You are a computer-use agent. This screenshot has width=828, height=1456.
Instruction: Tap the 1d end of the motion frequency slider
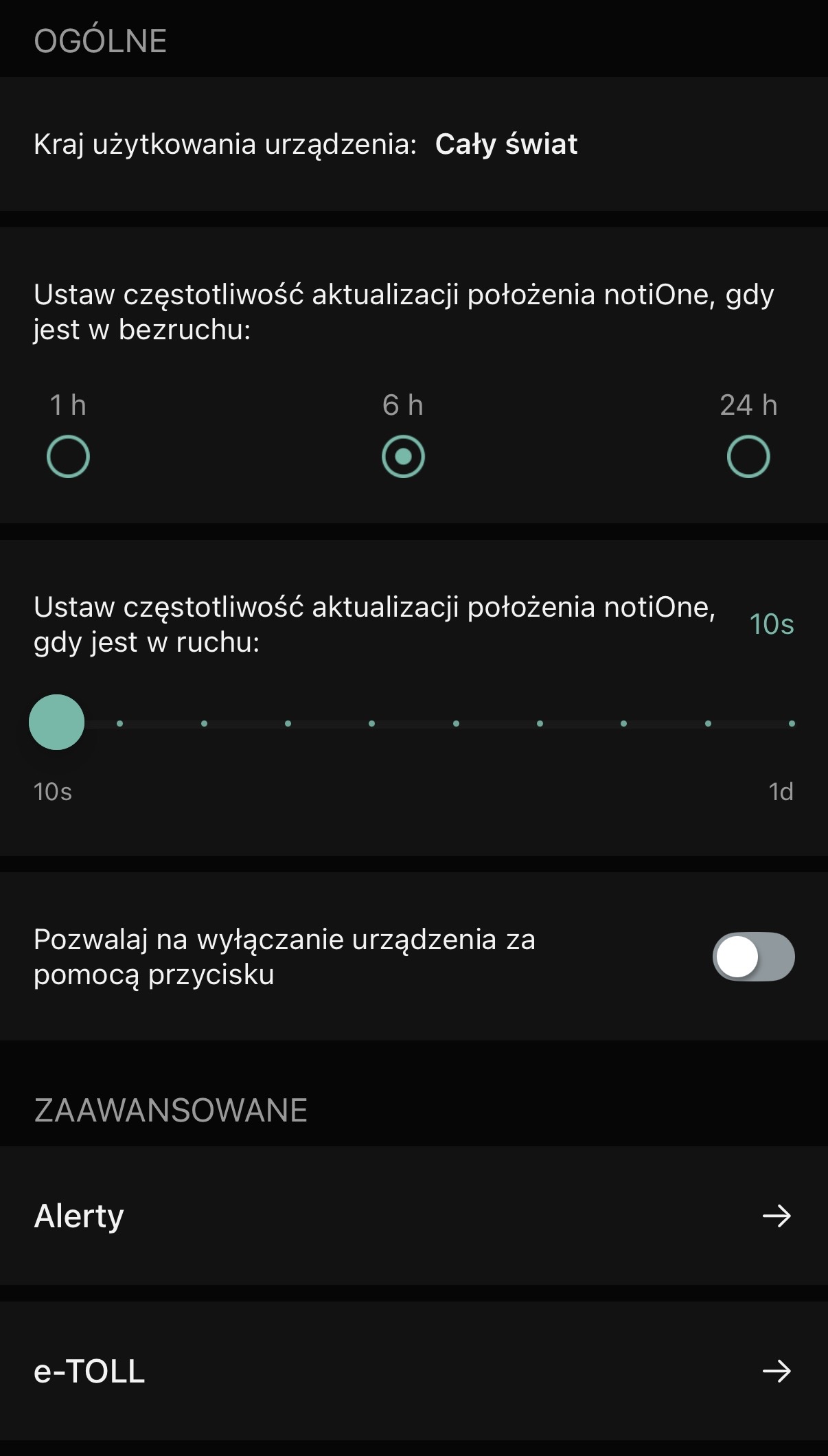[x=792, y=723]
